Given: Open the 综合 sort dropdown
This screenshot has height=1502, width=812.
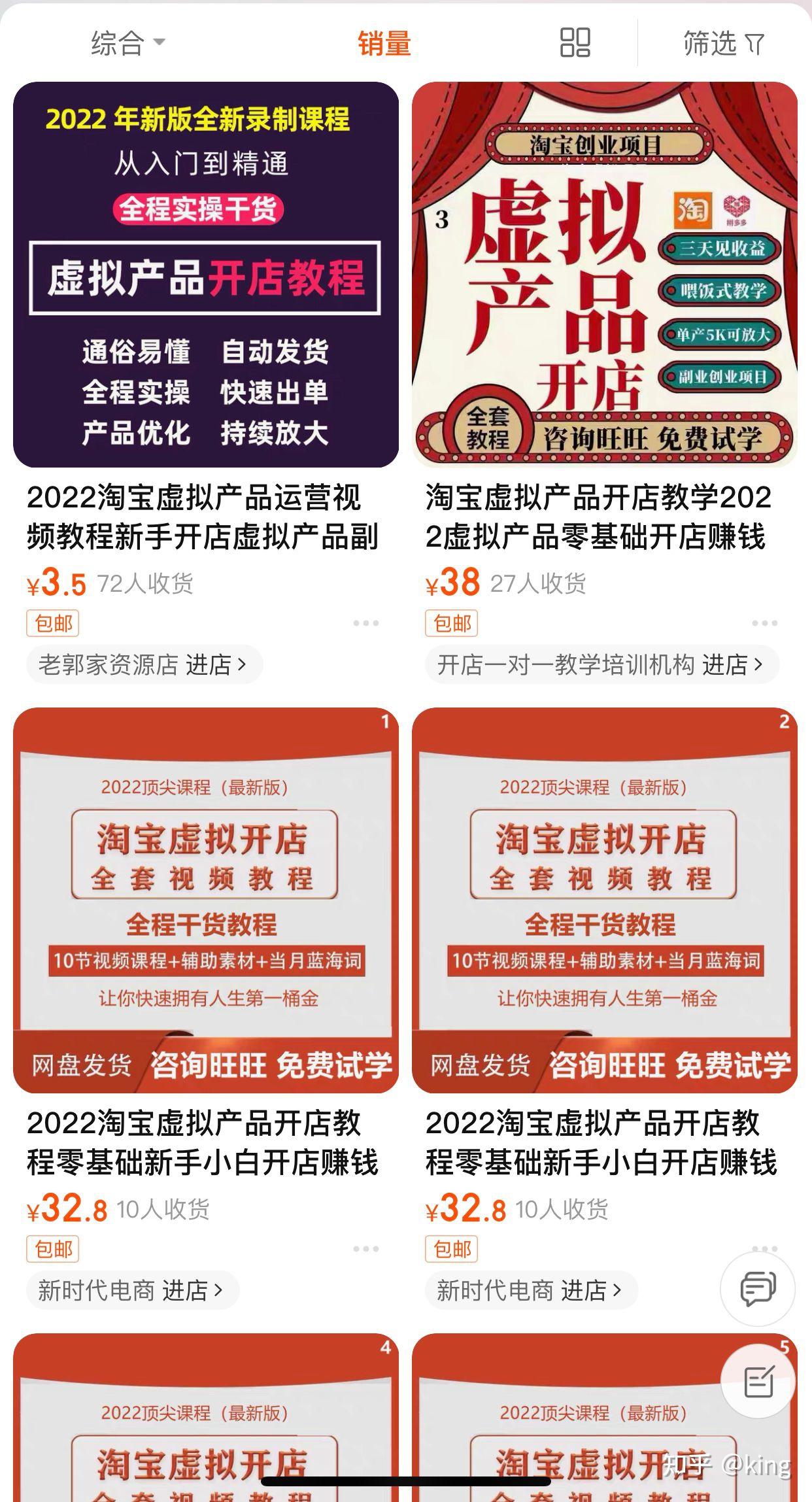Looking at the screenshot, I should tap(128, 44).
